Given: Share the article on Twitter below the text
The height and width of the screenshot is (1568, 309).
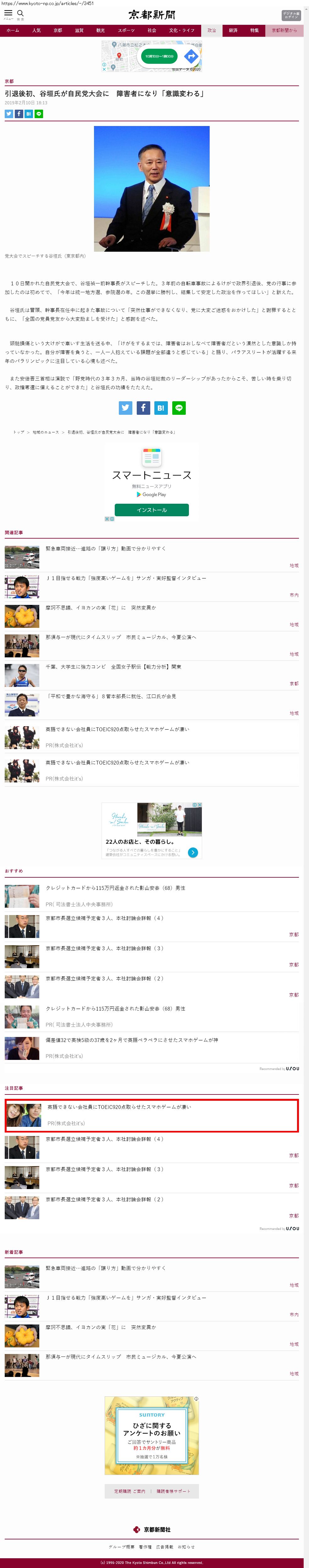Looking at the screenshot, I should pos(125,408).
